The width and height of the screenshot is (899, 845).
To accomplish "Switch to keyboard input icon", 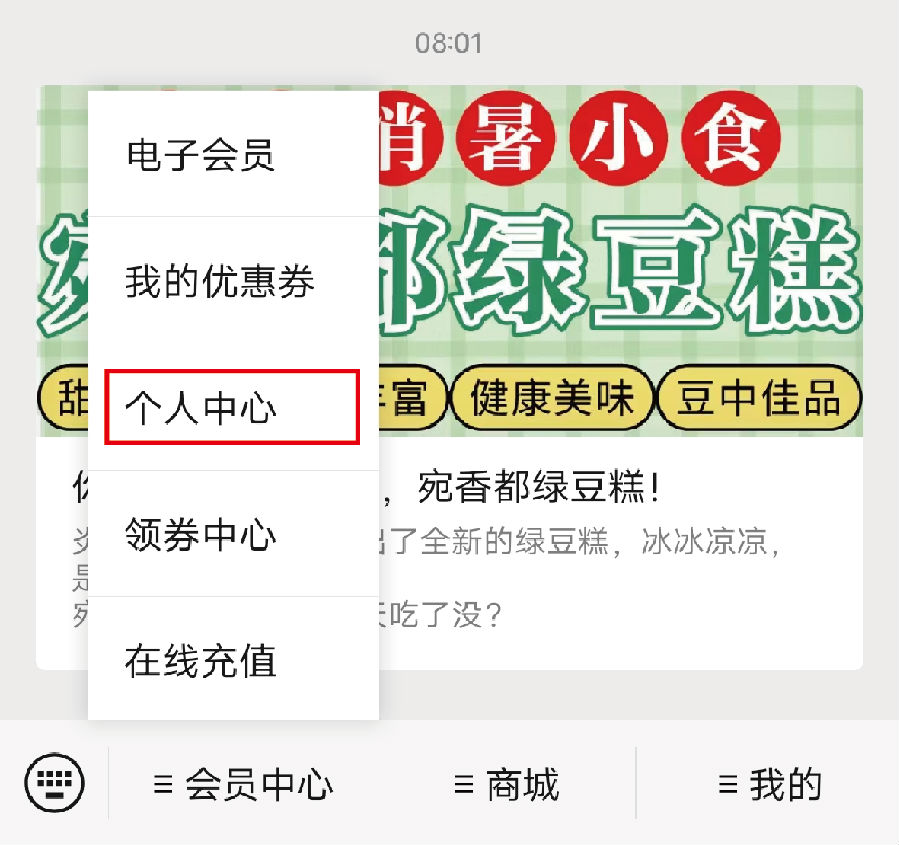I will [x=54, y=784].
